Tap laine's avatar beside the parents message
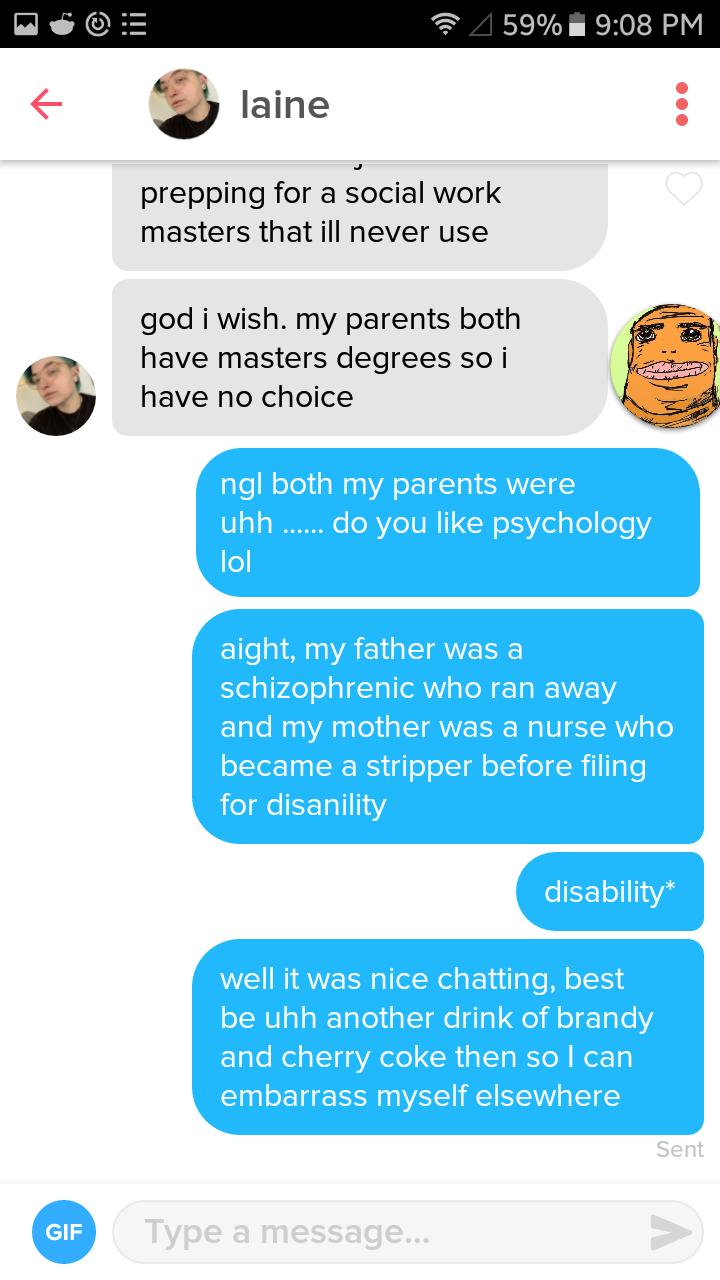Viewport: 720px width, 1280px height. 56,396
